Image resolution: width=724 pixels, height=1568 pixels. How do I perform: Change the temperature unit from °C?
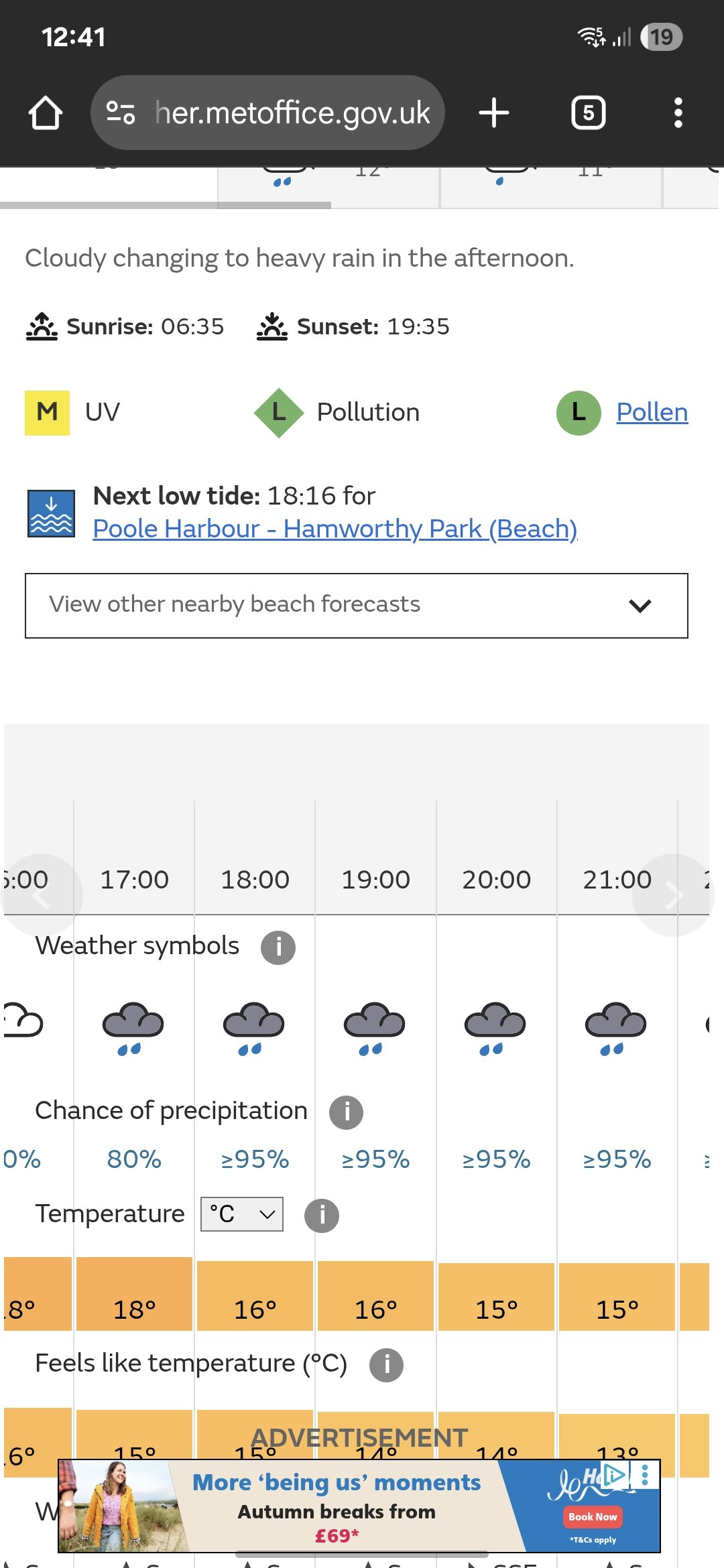click(x=242, y=1214)
